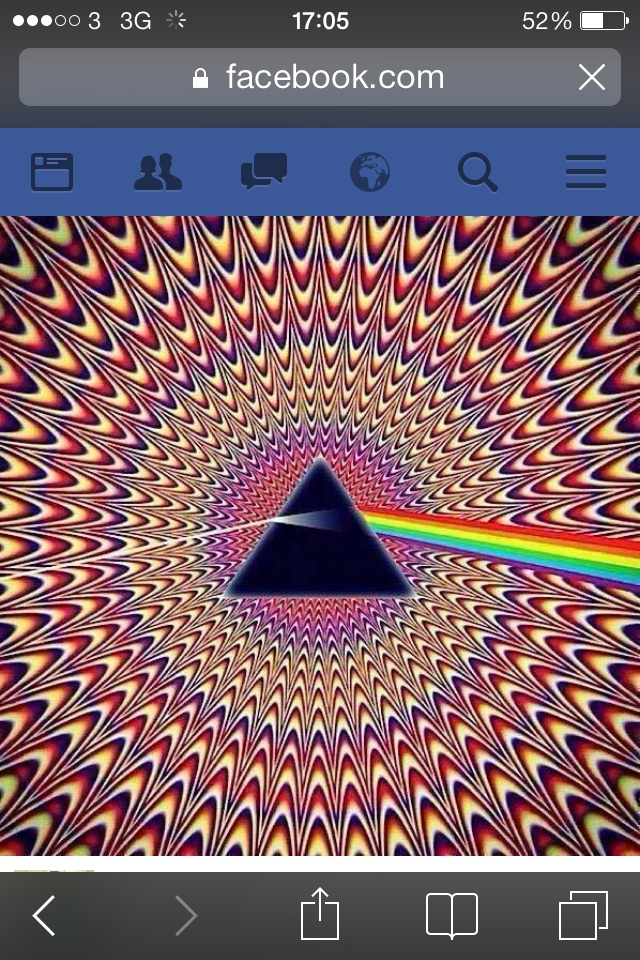Go back in Safari
The height and width of the screenshot is (960, 640).
[44, 915]
